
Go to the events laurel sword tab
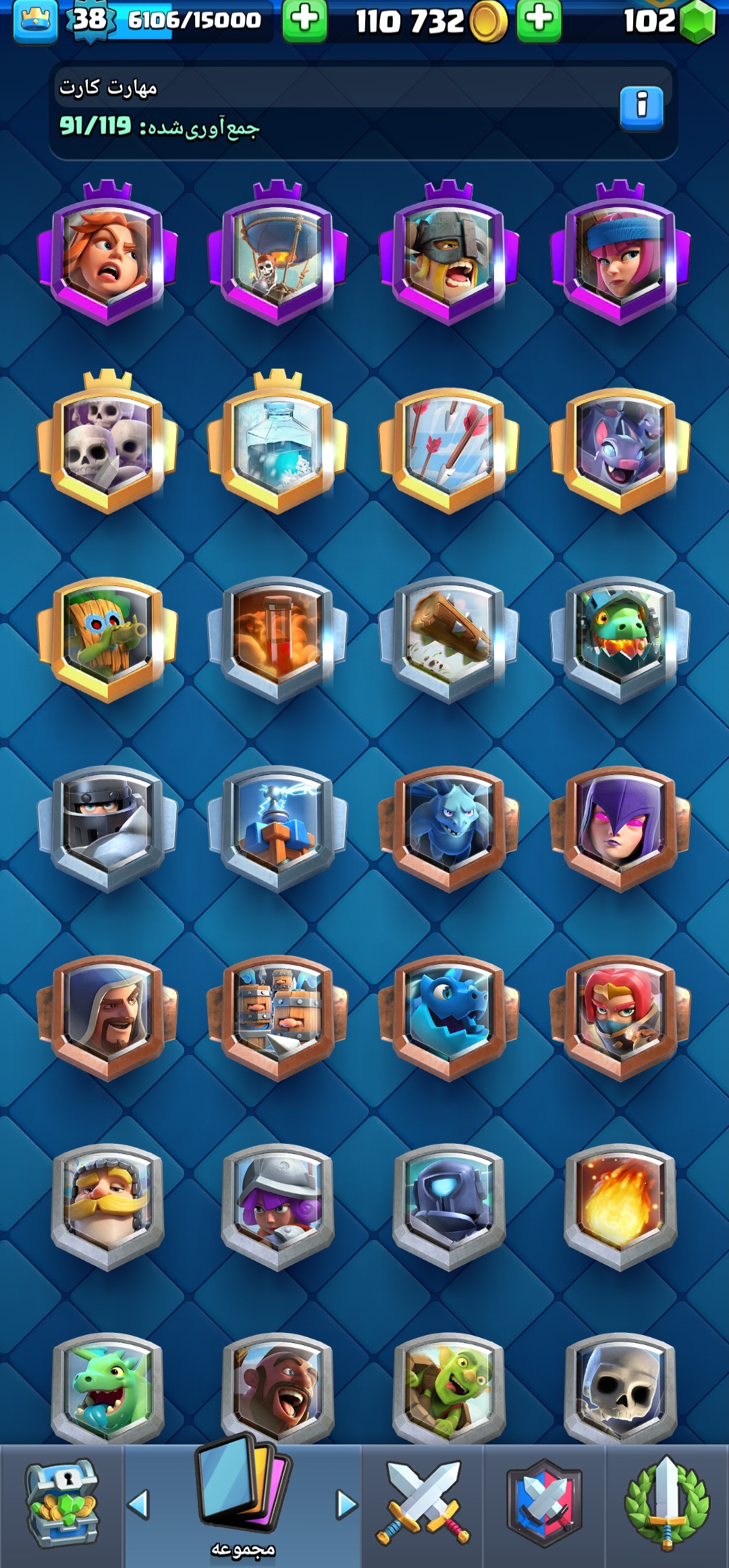[666, 1503]
